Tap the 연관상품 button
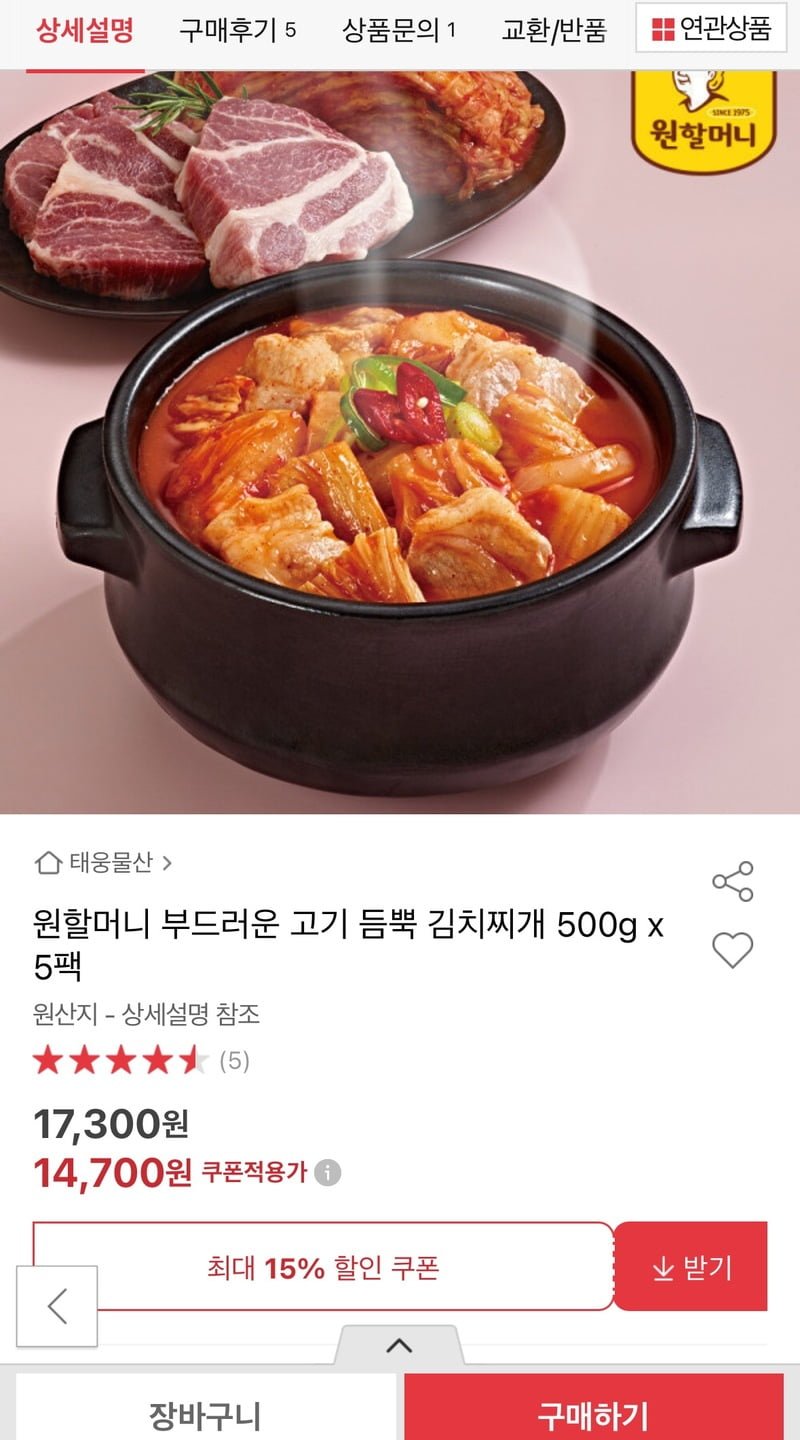Viewport: 800px width, 1440px height. (x=711, y=29)
